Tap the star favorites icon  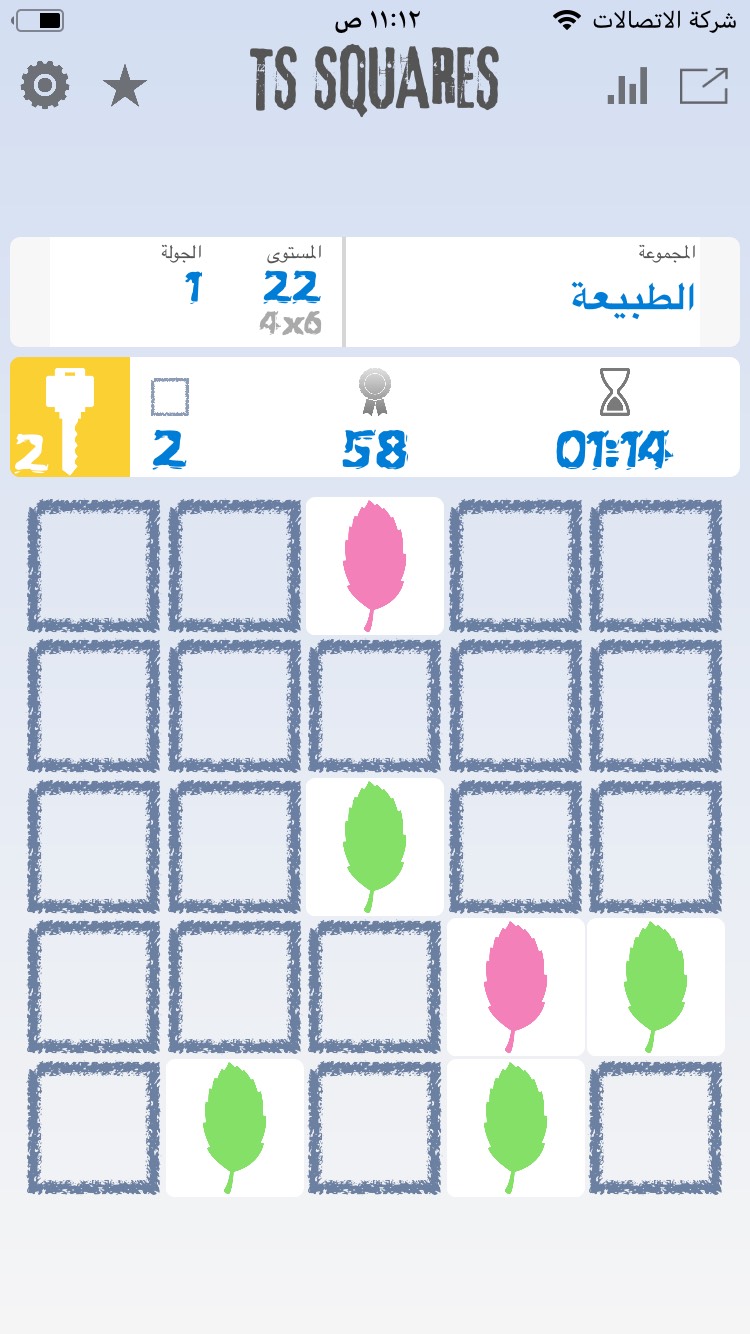pos(125,87)
